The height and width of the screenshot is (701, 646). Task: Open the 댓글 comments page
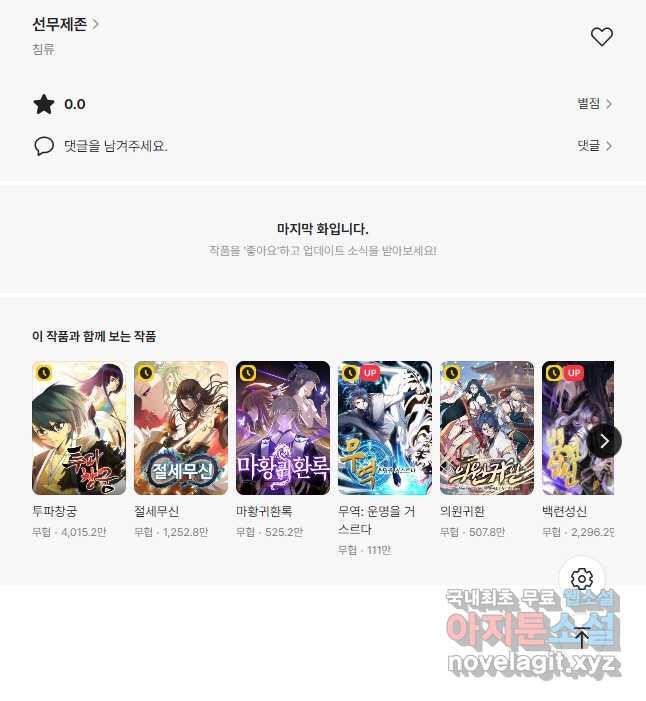point(594,146)
